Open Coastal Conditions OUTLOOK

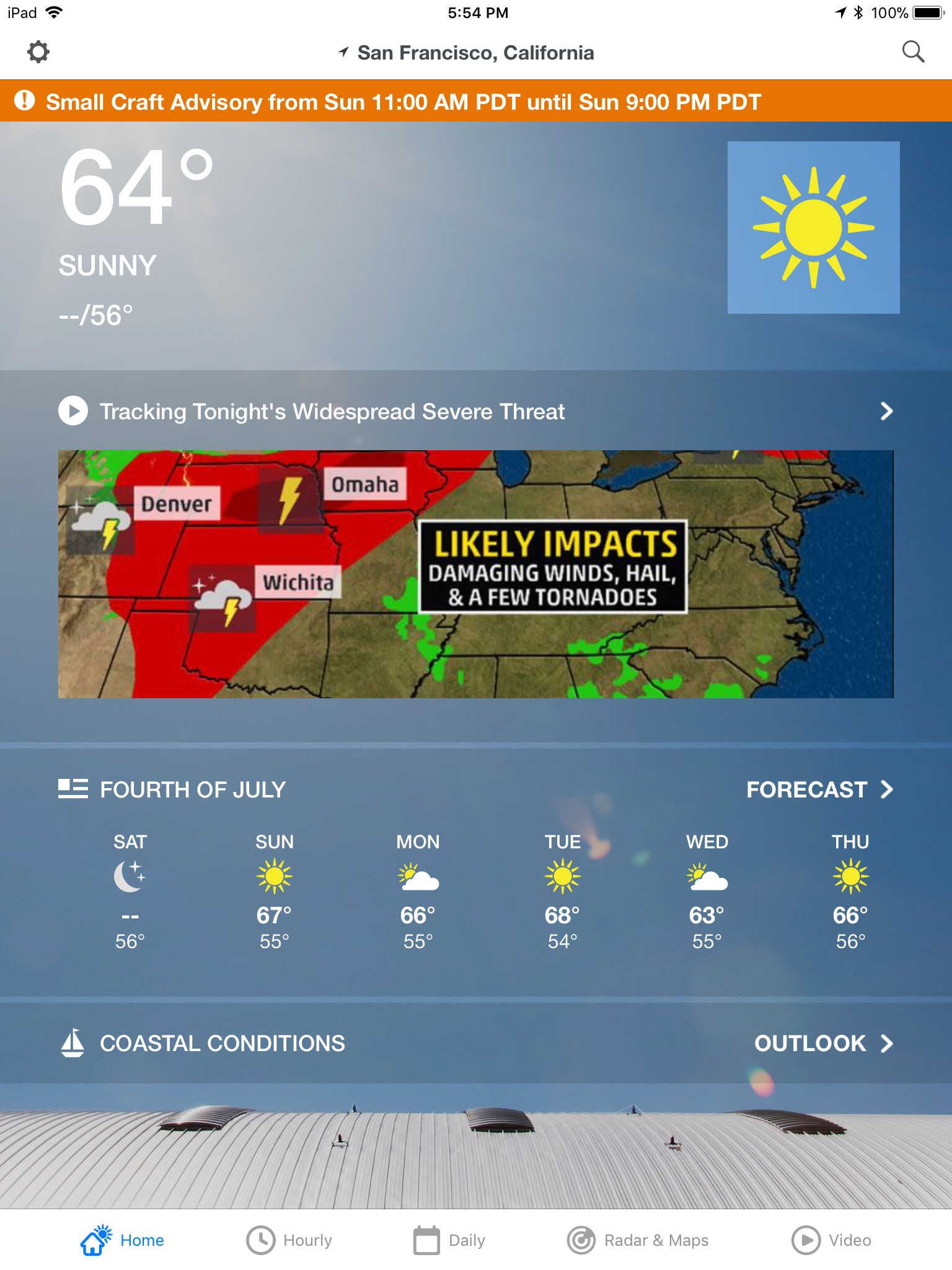(x=823, y=1044)
